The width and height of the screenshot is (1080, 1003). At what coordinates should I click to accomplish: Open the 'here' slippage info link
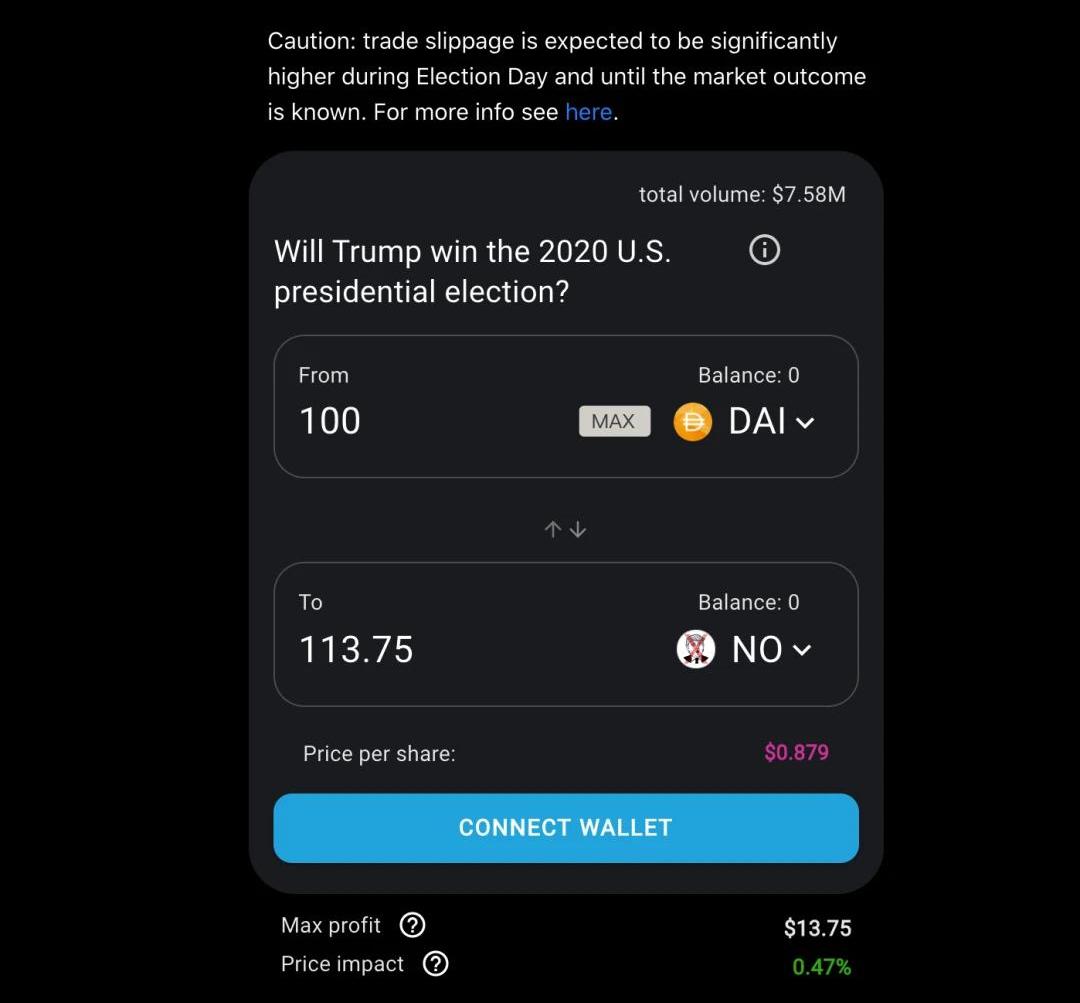[588, 112]
